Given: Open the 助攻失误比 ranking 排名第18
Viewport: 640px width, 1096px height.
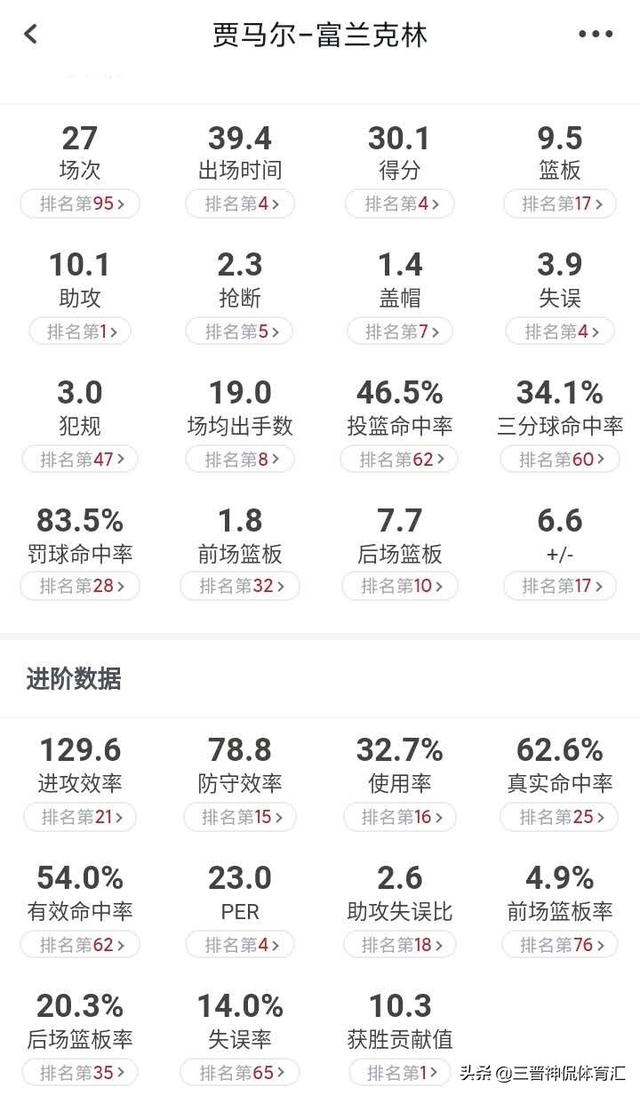Looking at the screenshot, I should pos(400,945).
